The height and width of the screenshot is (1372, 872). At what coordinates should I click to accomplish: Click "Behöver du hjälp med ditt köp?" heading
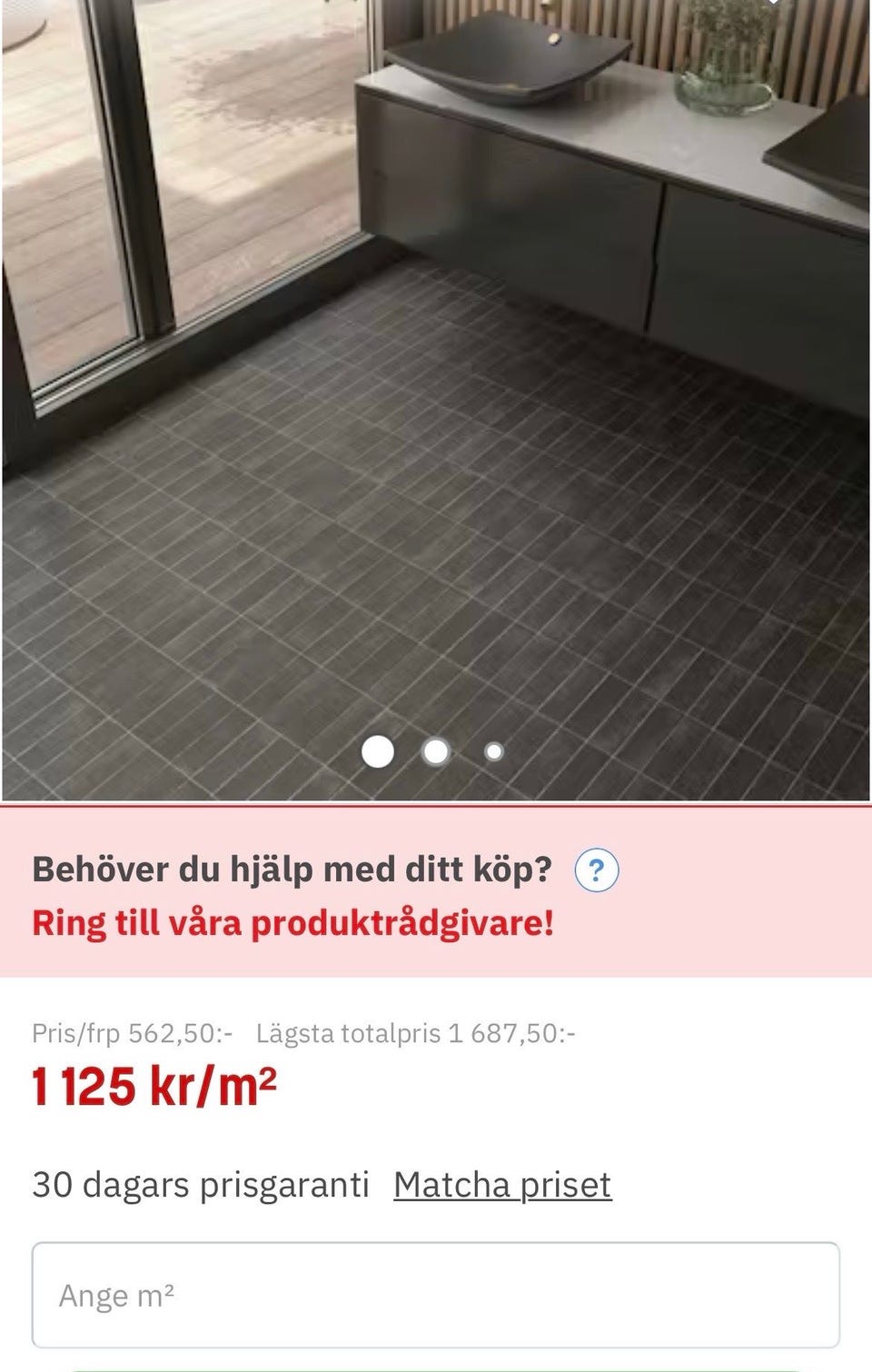coord(291,869)
